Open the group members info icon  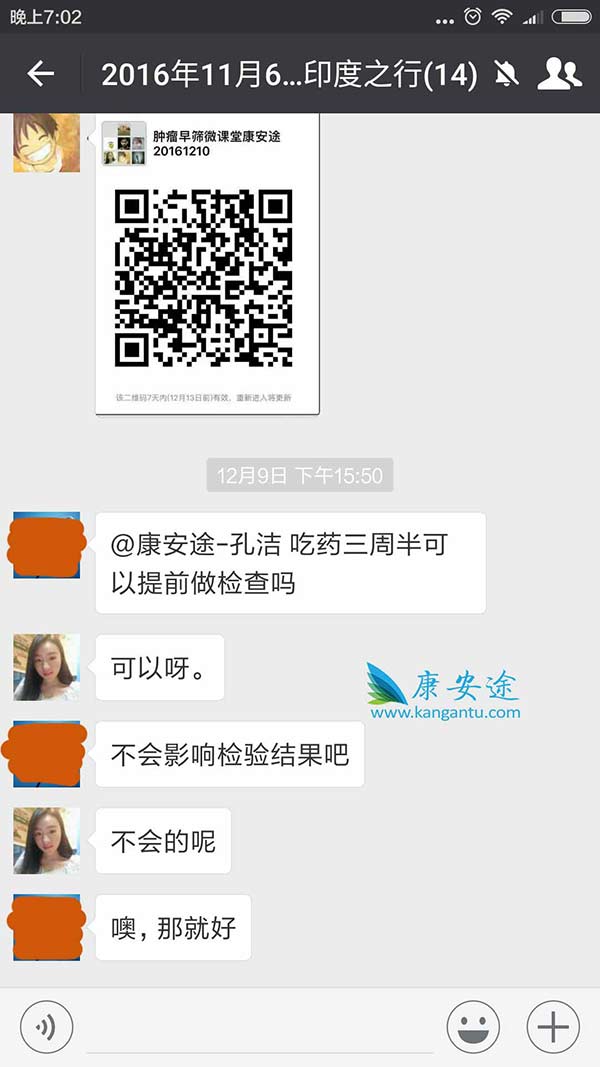point(560,73)
